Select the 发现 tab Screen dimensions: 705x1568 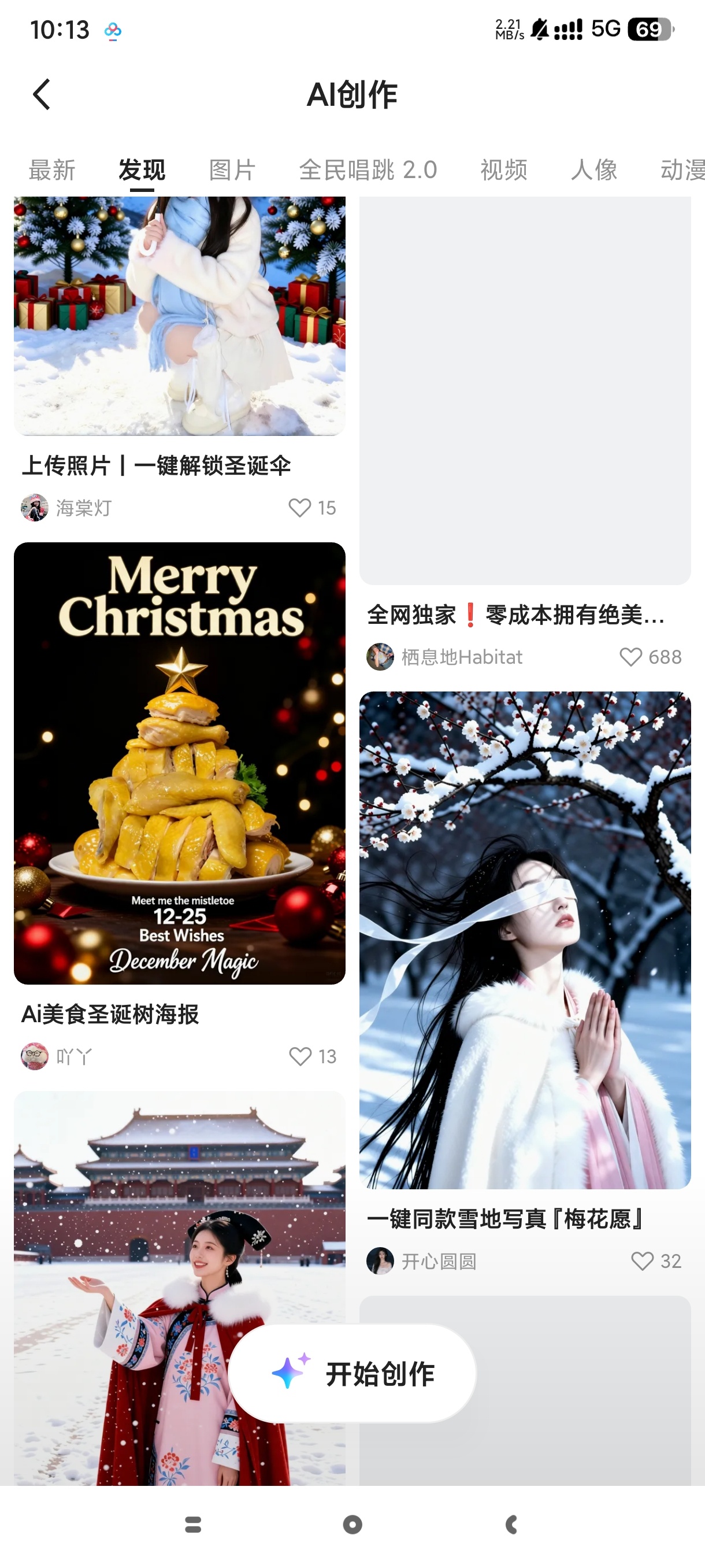pyautogui.click(x=142, y=170)
